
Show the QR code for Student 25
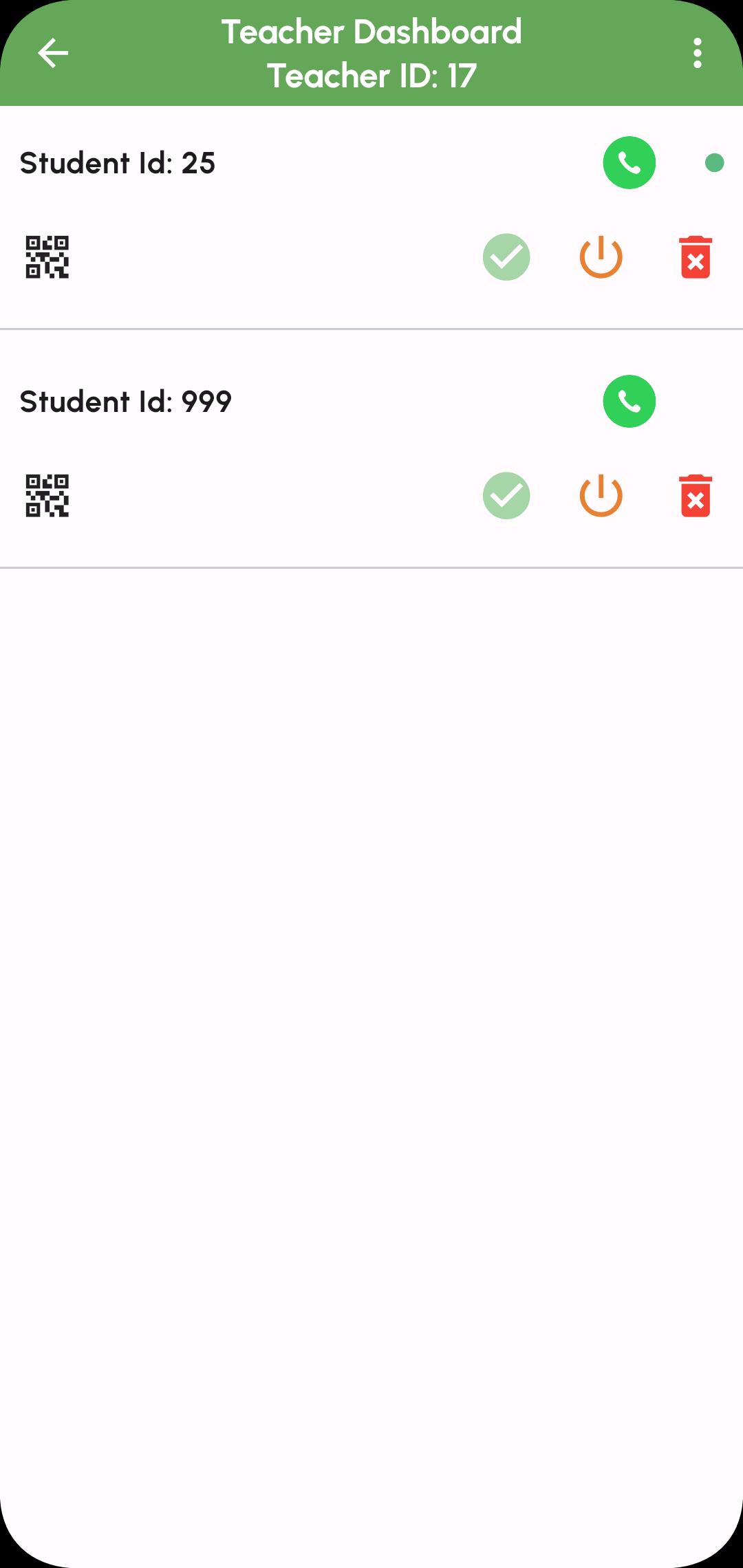pos(47,257)
